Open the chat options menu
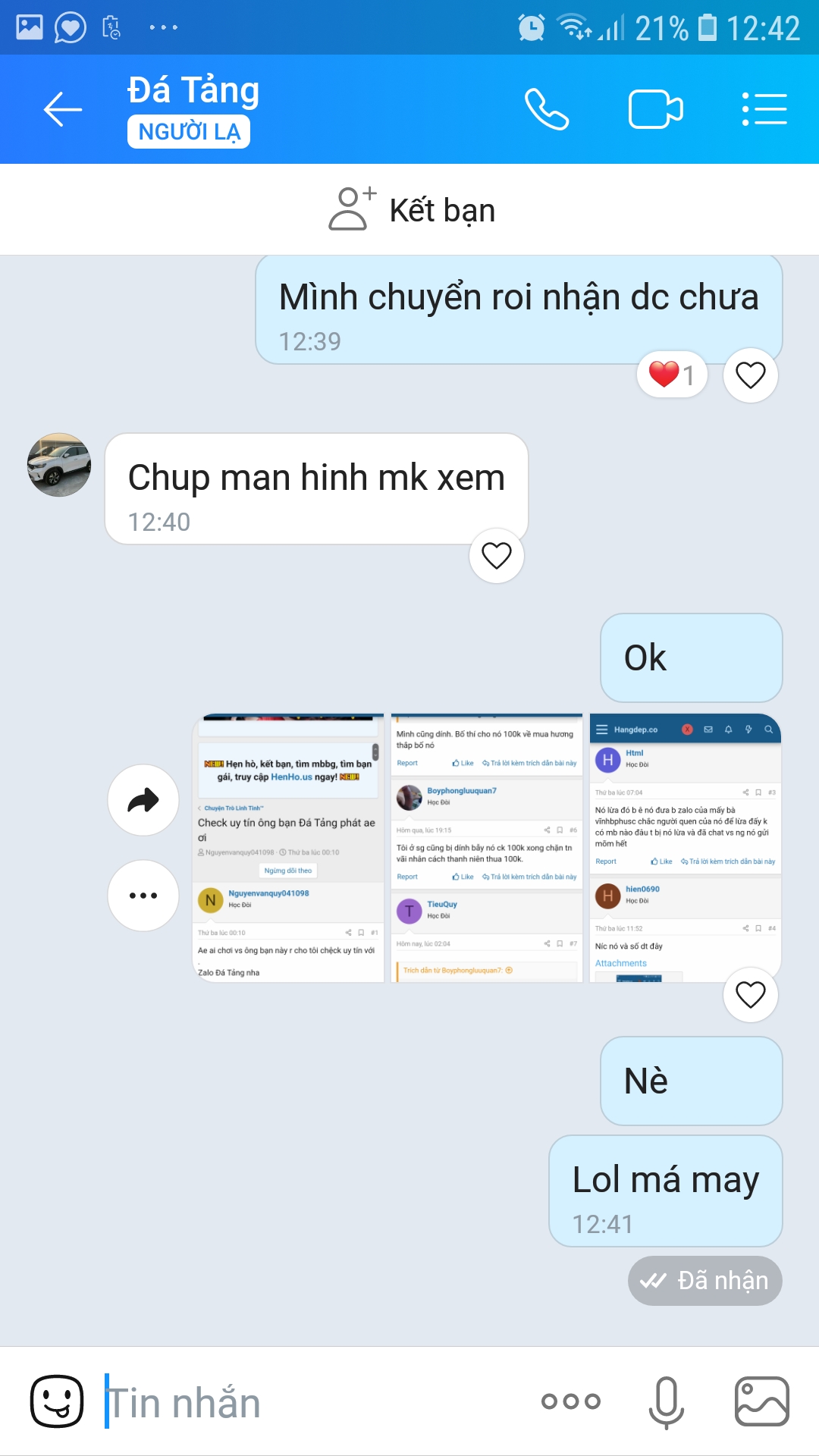This screenshot has width=819, height=1456. click(764, 109)
